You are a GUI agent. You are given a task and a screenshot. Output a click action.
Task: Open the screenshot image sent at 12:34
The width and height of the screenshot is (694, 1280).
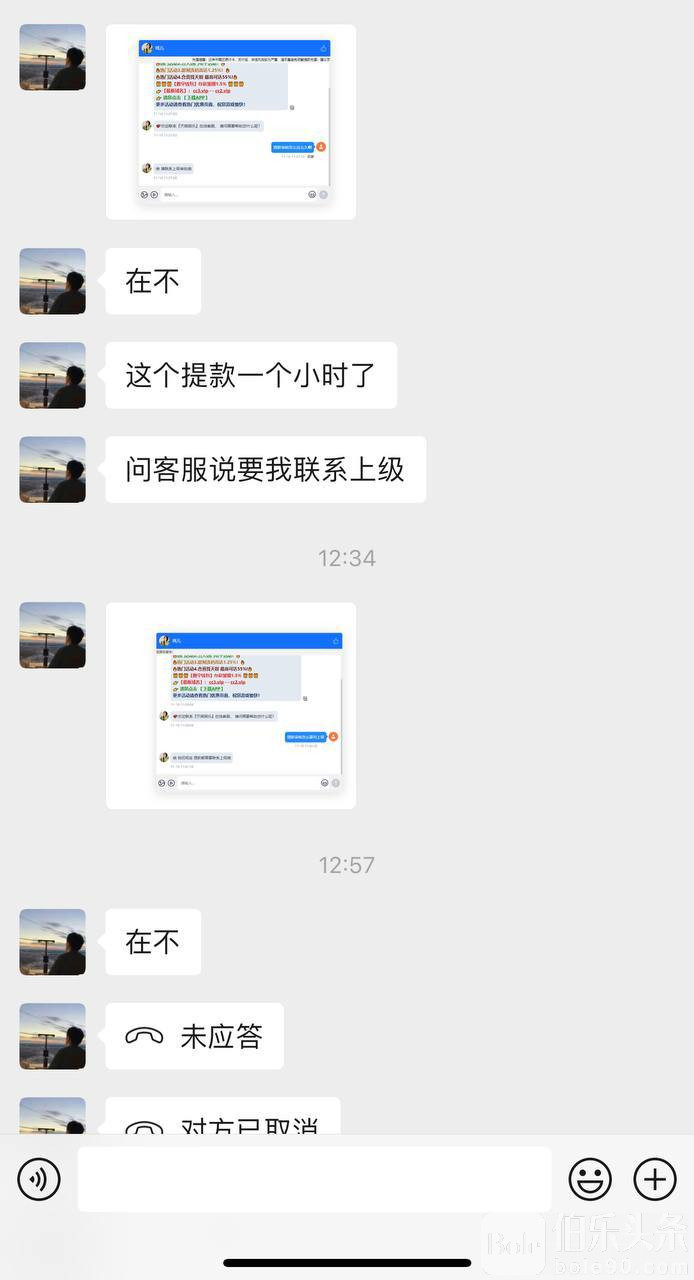tap(231, 706)
